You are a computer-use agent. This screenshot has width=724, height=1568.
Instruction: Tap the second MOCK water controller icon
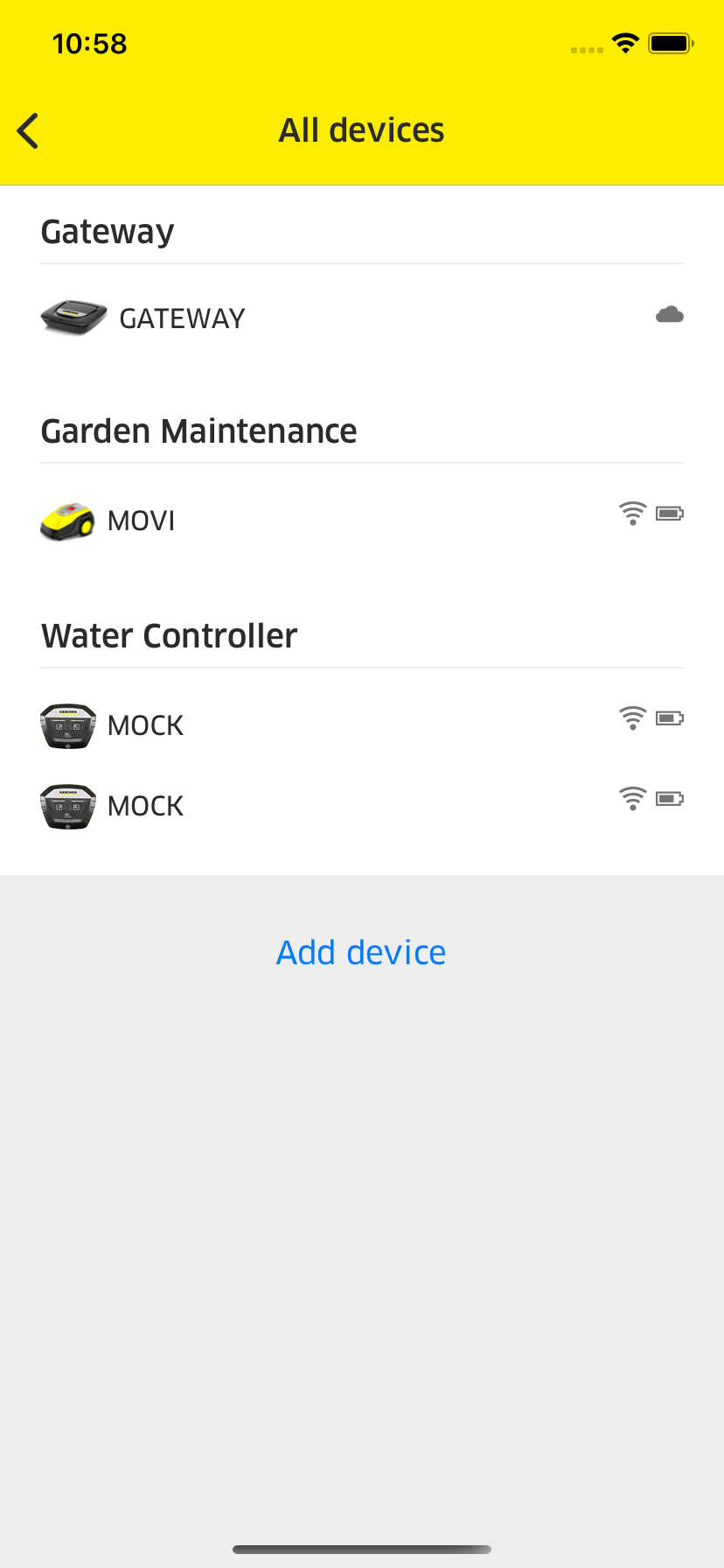coord(67,805)
